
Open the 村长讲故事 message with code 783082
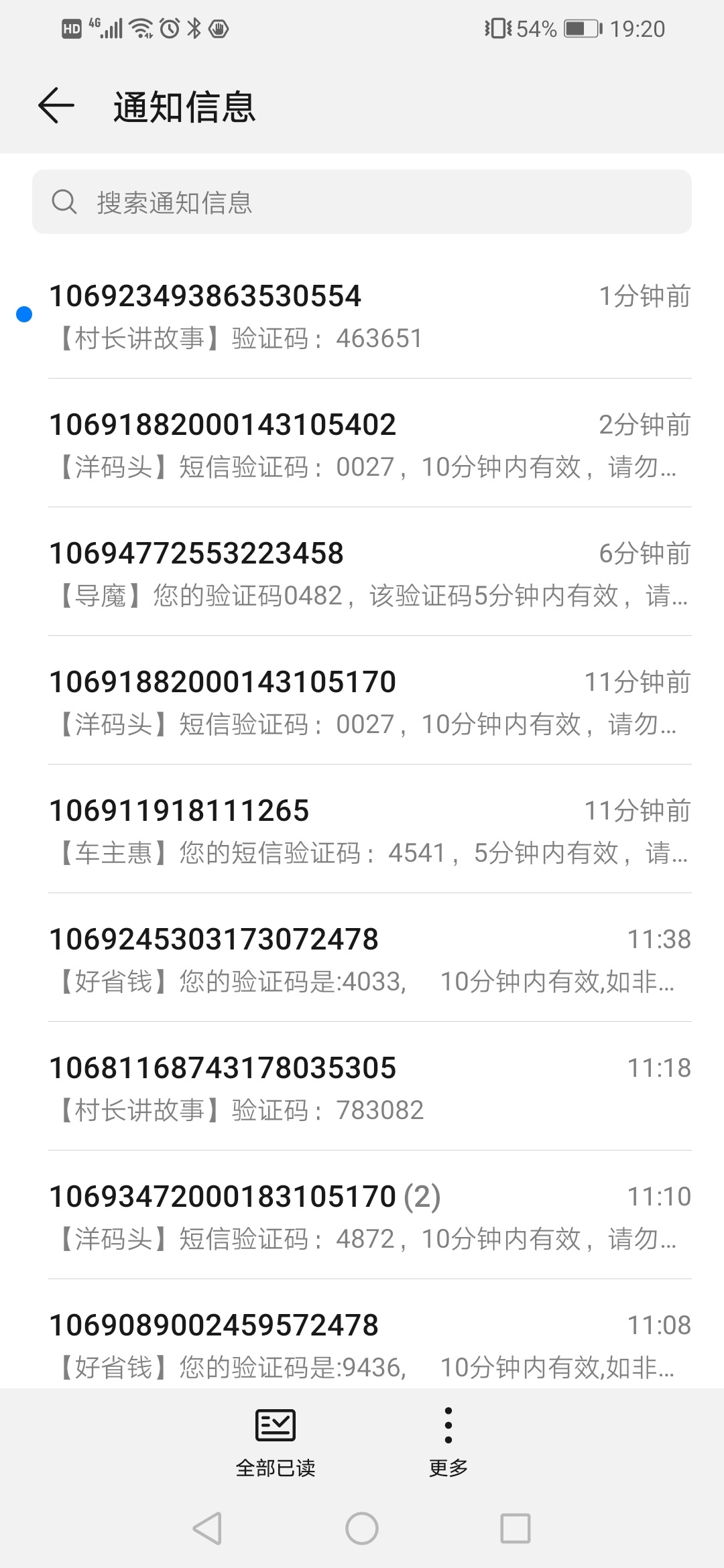coord(362,1086)
